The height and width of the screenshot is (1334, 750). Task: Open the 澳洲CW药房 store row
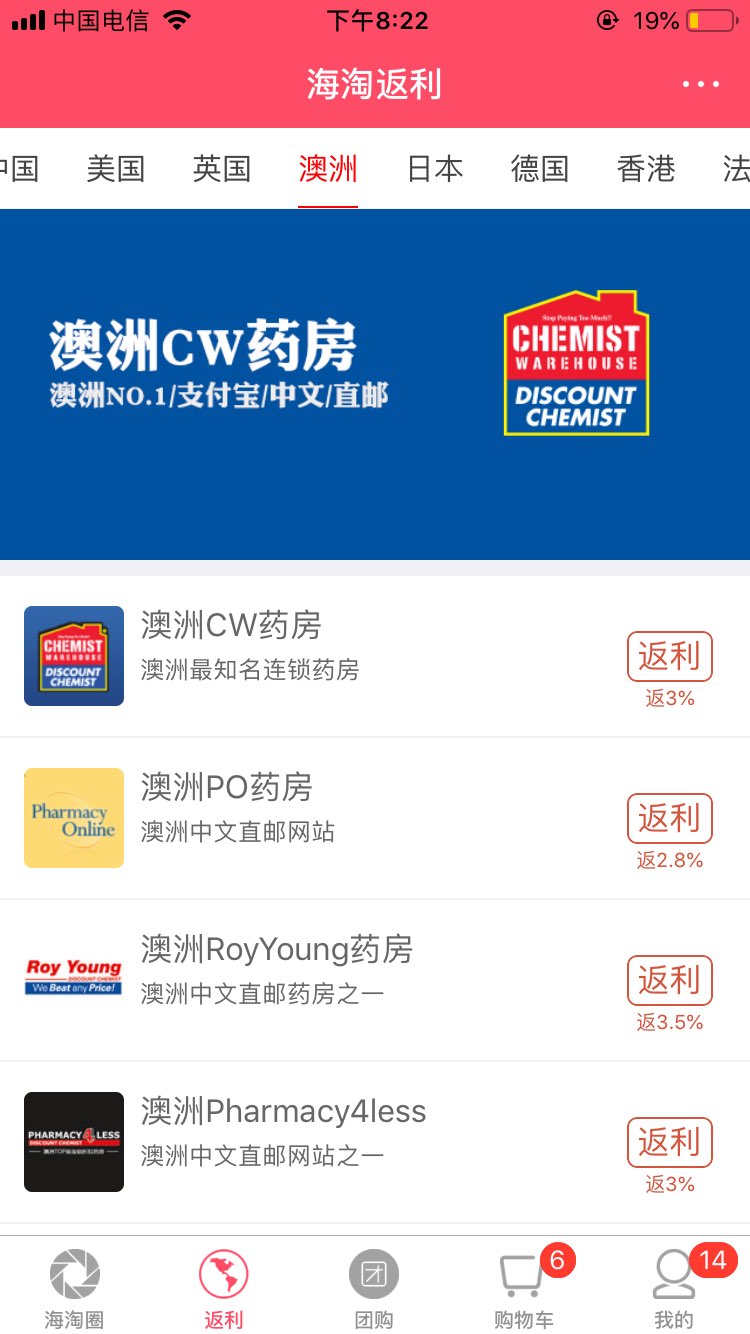[x=375, y=656]
